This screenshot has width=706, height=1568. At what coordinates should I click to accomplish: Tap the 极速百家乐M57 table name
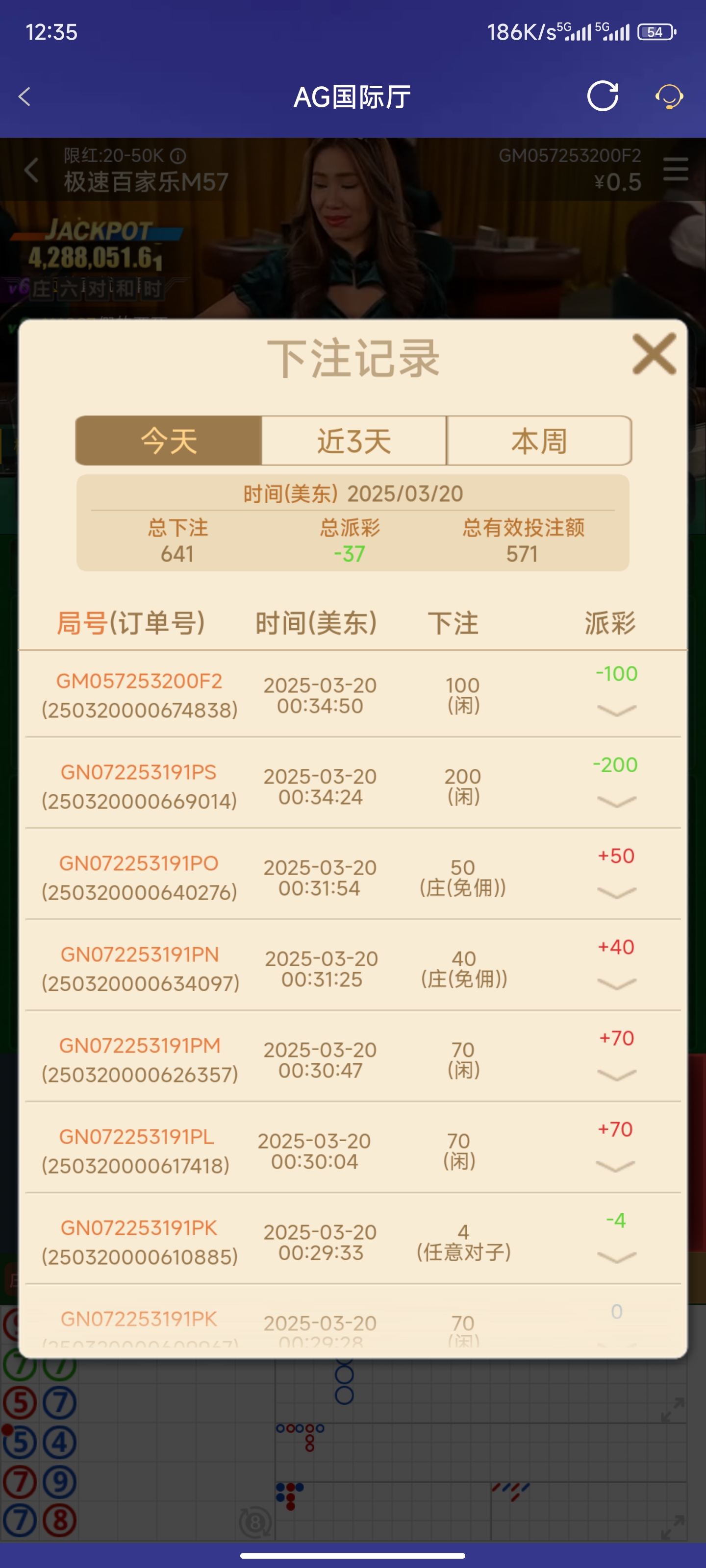click(x=144, y=179)
